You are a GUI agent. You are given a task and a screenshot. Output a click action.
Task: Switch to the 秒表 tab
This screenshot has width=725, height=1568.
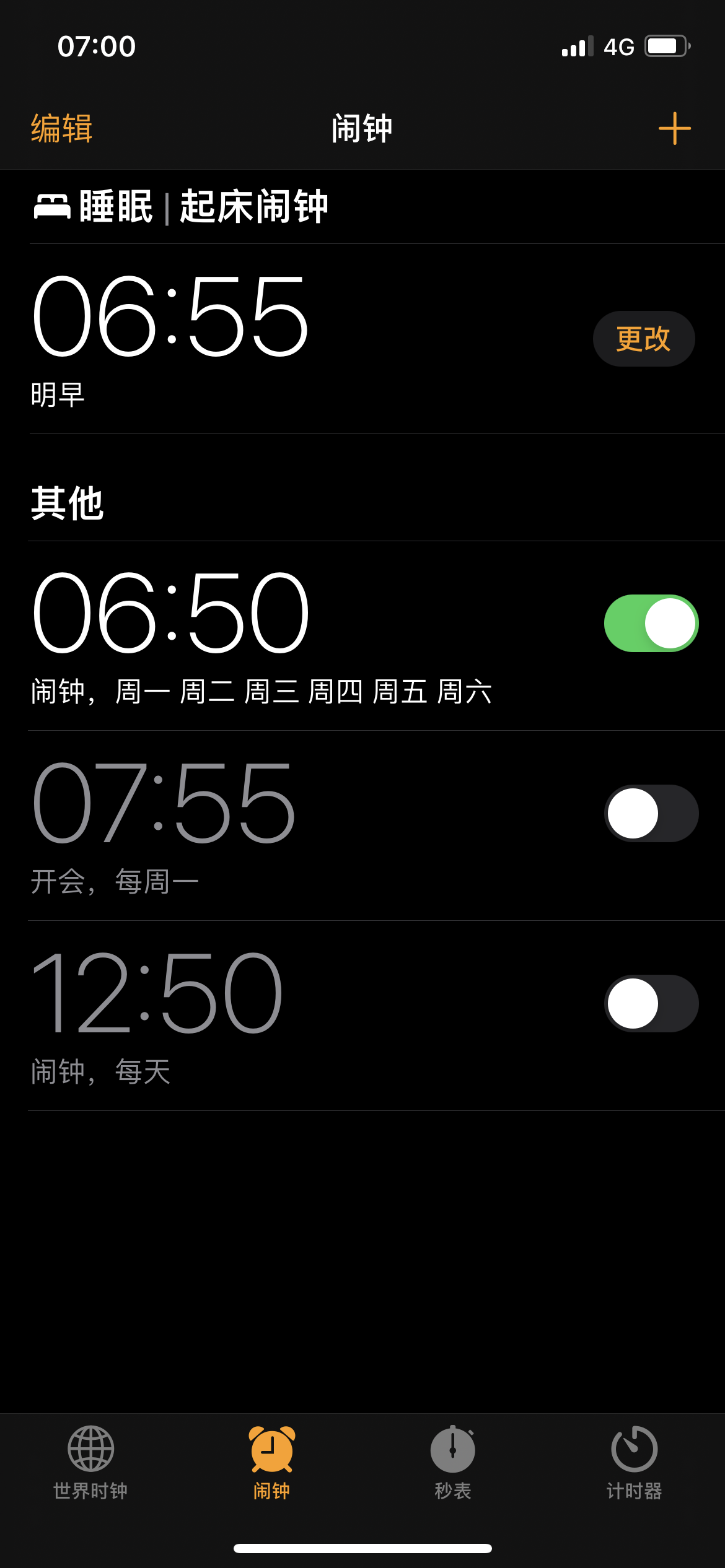pyautogui.click(x=453, y=1462)
